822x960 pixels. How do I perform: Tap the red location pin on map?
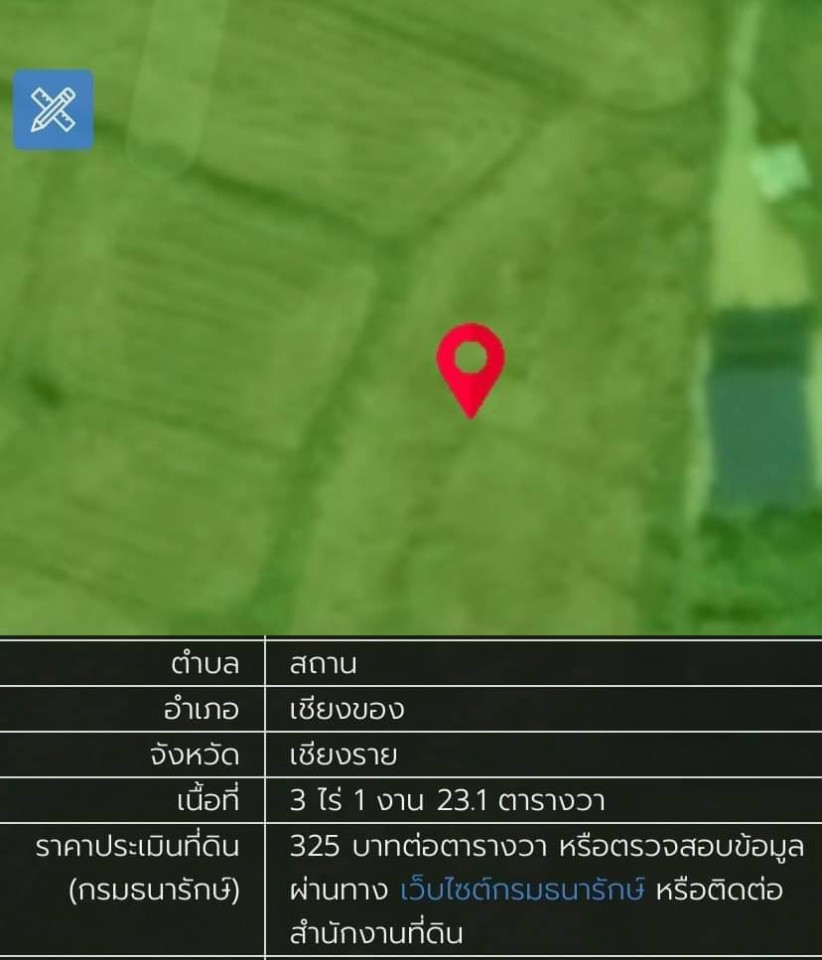470,366
